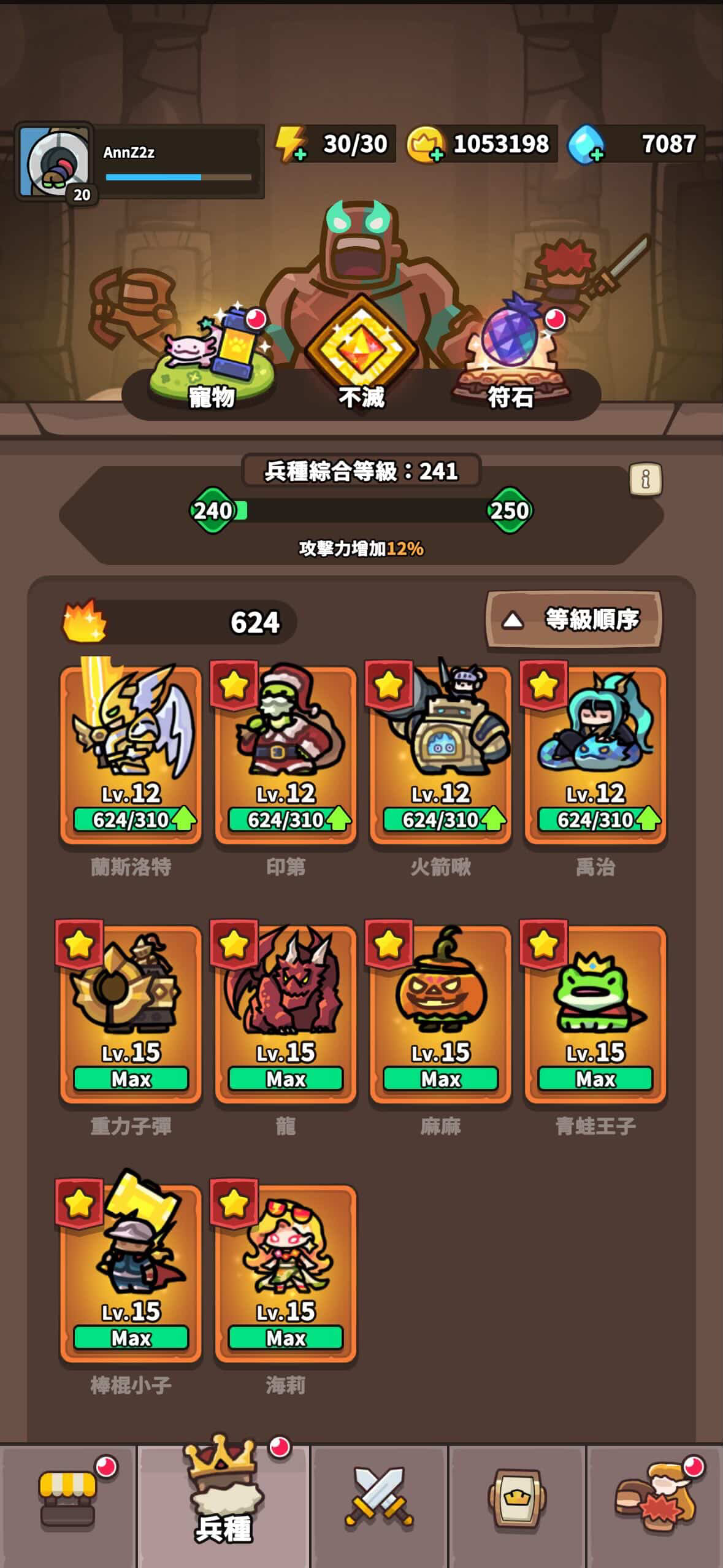Select the 蘭斯洛特 unit card
The image size is (723, 1568).
[x=131, y=755]
